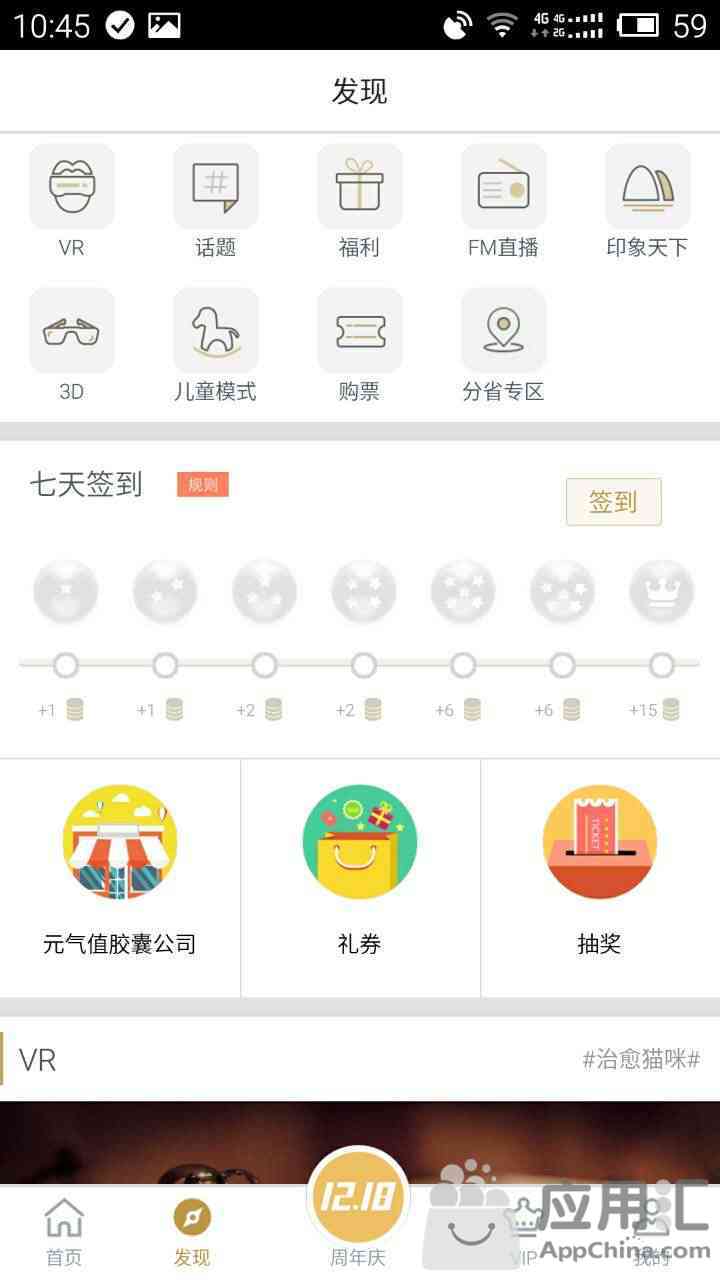720x1280 pixels.
Task: View the 规则 check-in rules
Action: coord(203,485)
